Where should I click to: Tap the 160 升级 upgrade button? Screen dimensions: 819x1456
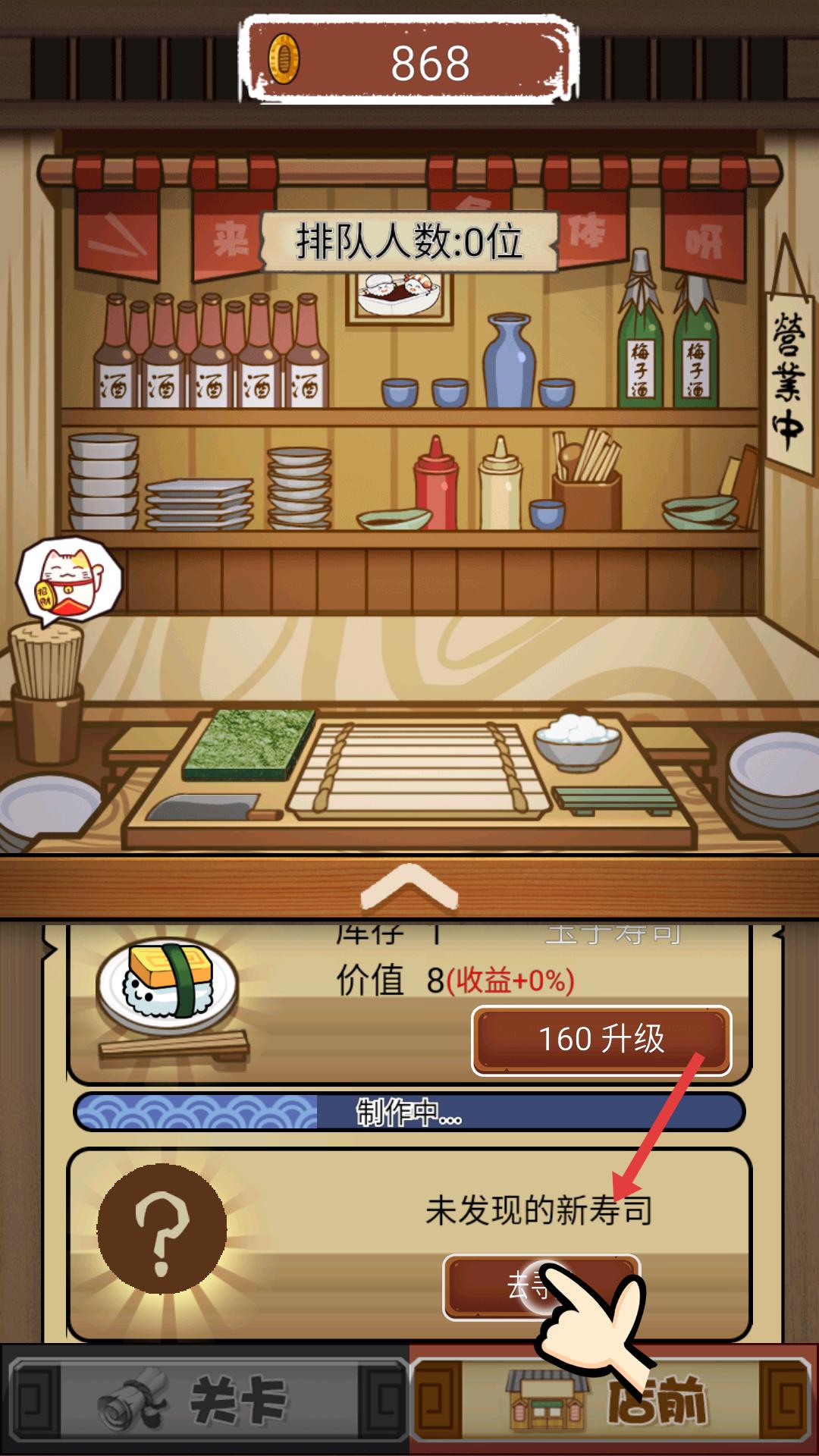tap(601, 1040)
